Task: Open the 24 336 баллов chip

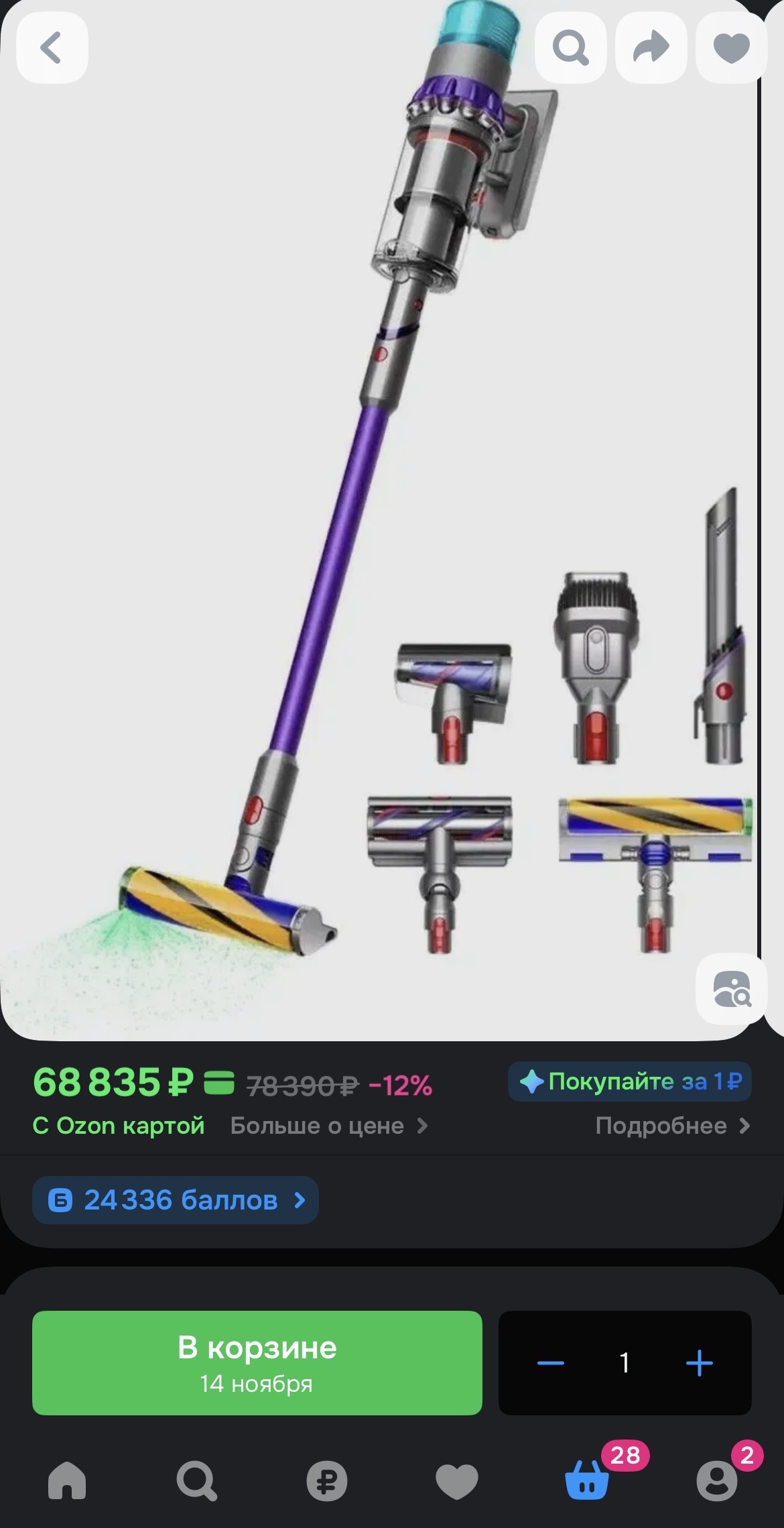Action: 175,1200
